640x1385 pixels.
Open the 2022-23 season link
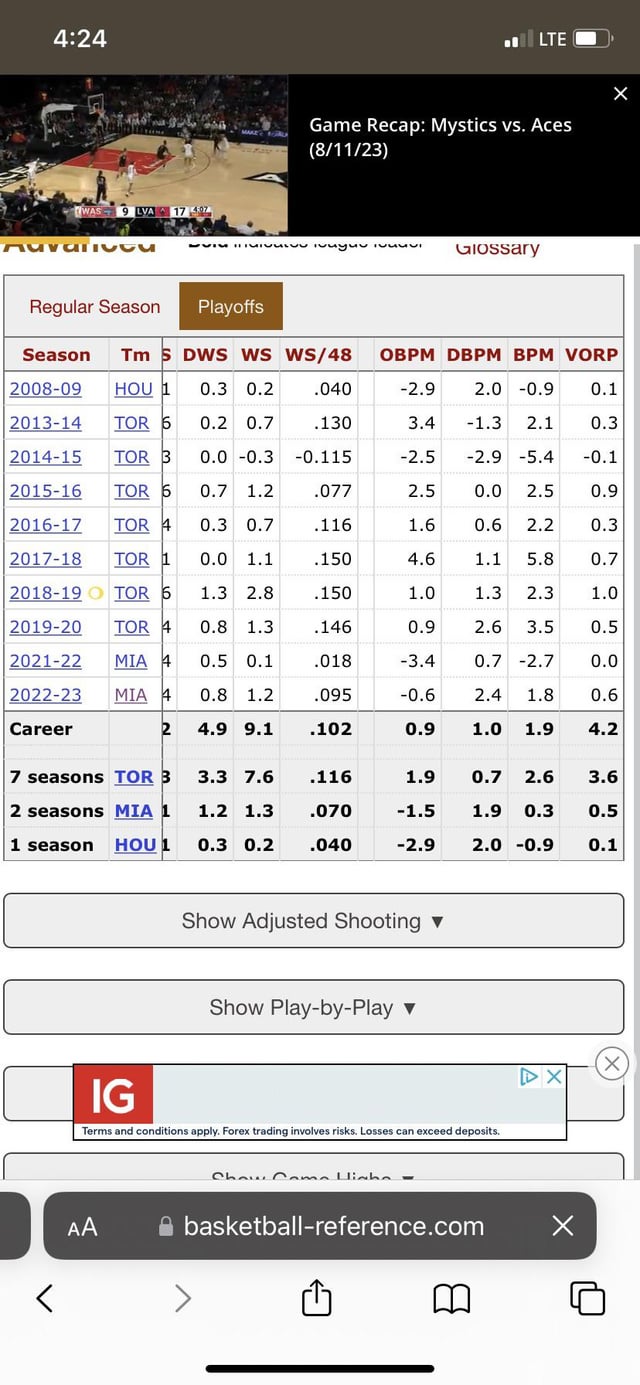(46, 695)
